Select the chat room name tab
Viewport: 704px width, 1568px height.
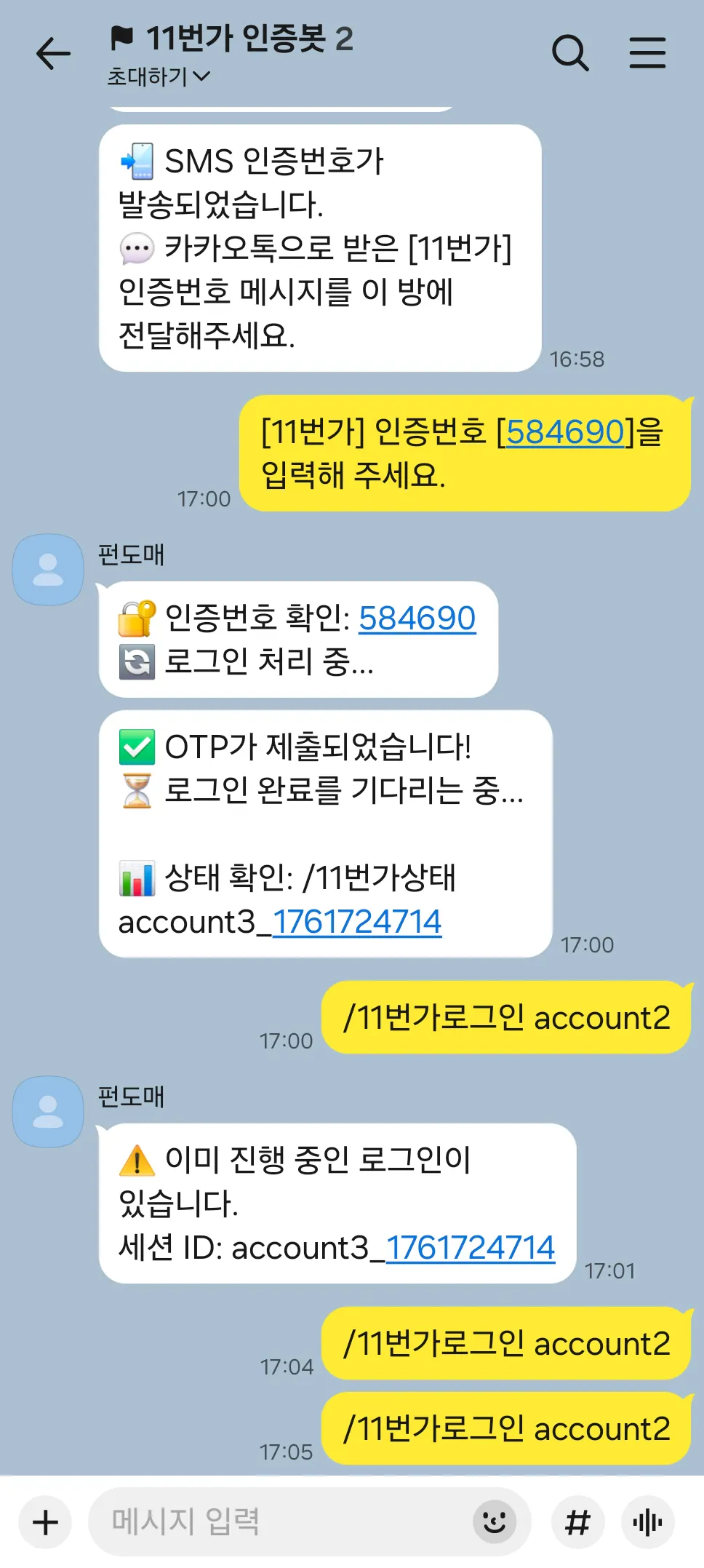251,40
